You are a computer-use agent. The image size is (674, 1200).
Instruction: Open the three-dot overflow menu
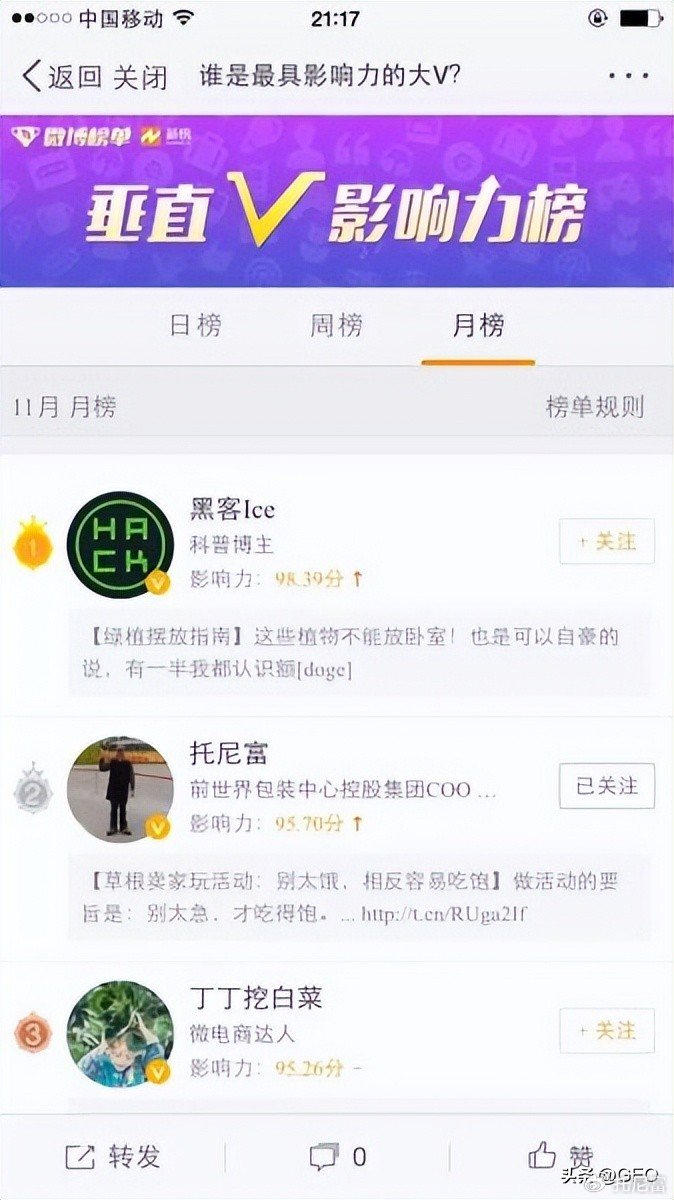(x=628, y=76)
